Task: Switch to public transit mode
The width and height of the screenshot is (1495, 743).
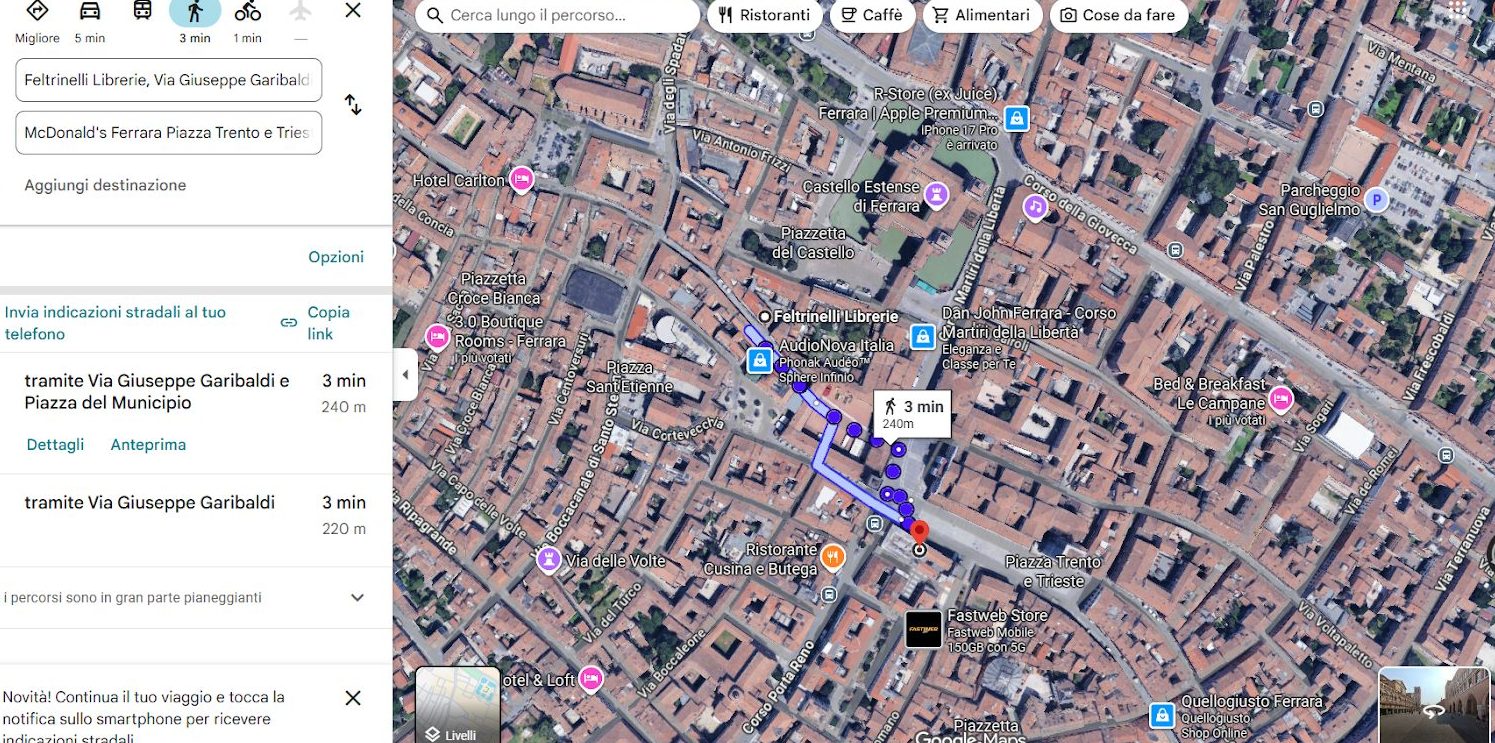Action: tap(143, 12)
